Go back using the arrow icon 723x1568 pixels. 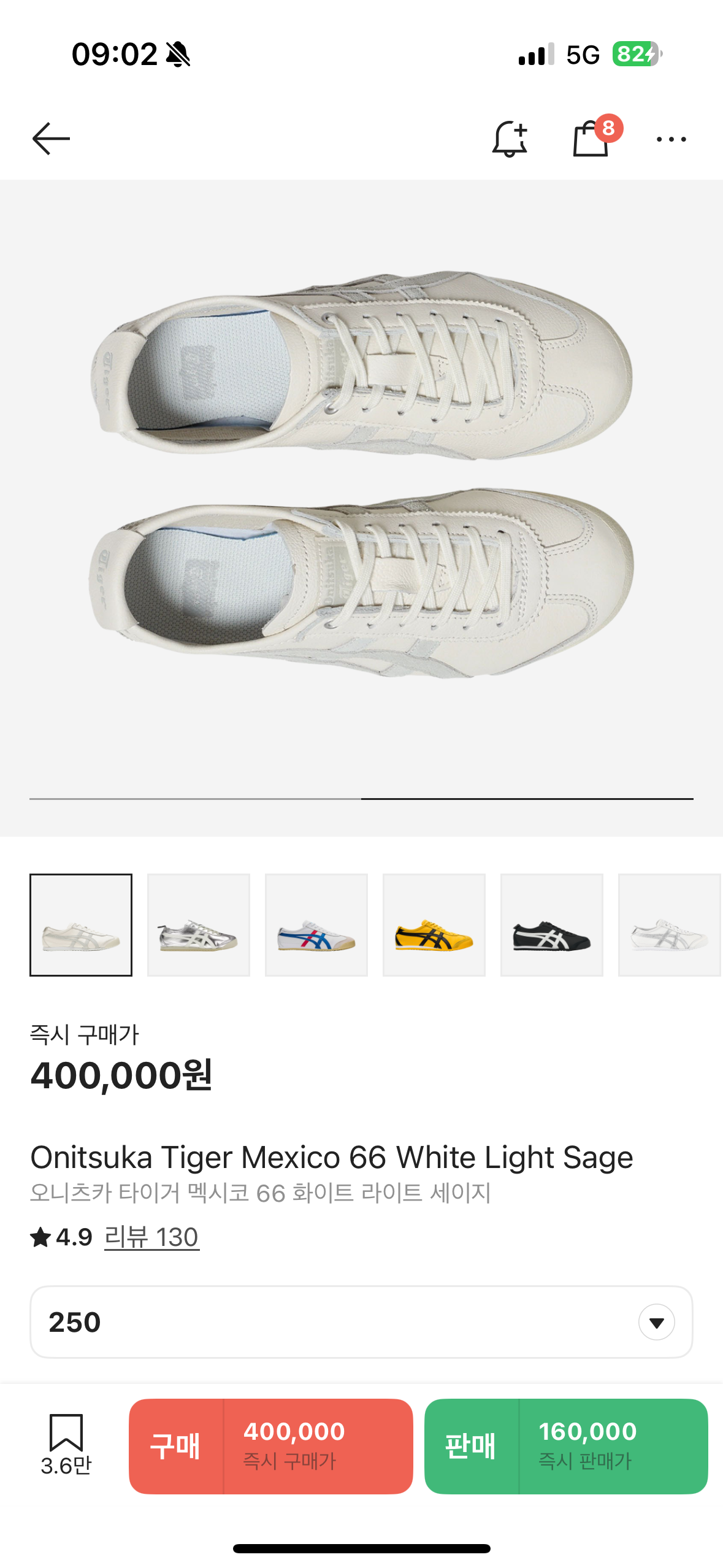click(x=52, y=139)
